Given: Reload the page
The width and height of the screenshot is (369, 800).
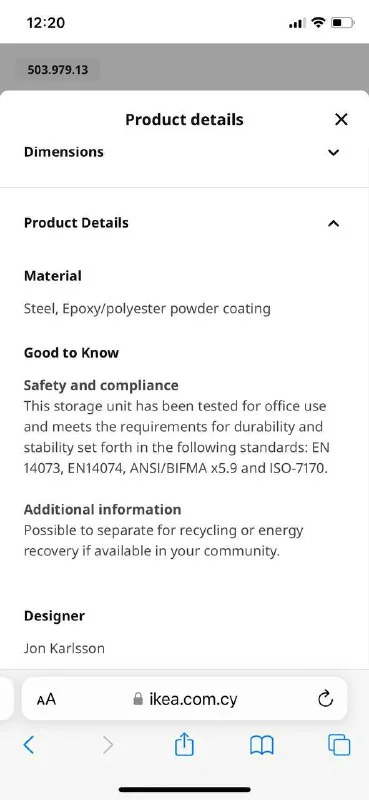Looking at the screenshot, I should (325, 699).
